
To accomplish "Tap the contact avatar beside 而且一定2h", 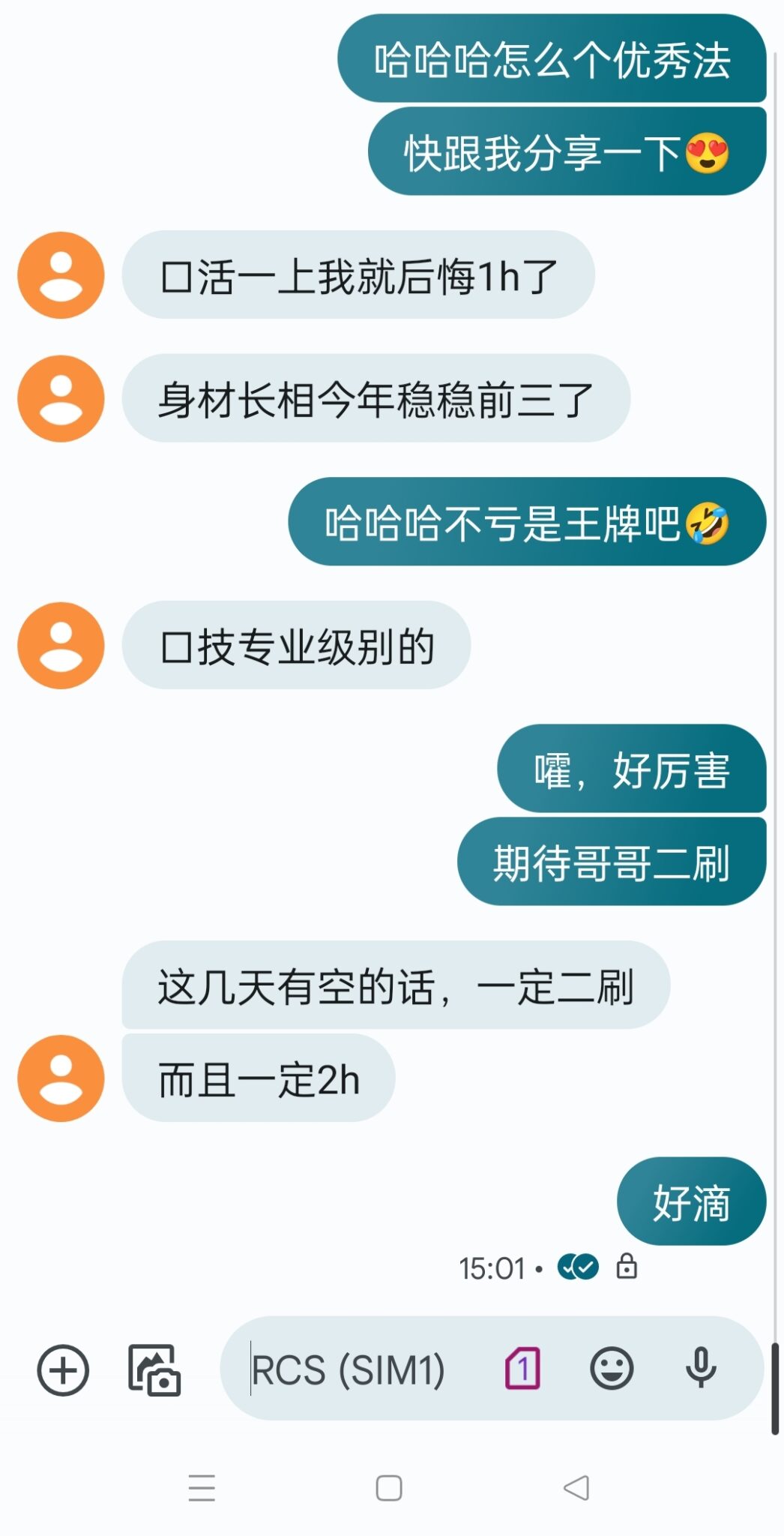I will click(61, 1078).
